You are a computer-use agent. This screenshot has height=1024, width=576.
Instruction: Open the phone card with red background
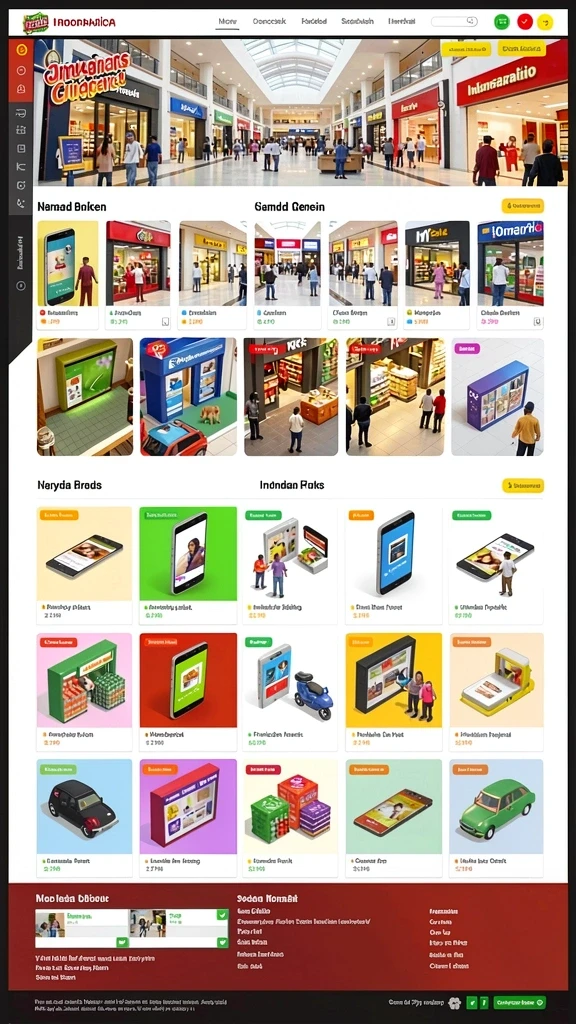point(188,692)
